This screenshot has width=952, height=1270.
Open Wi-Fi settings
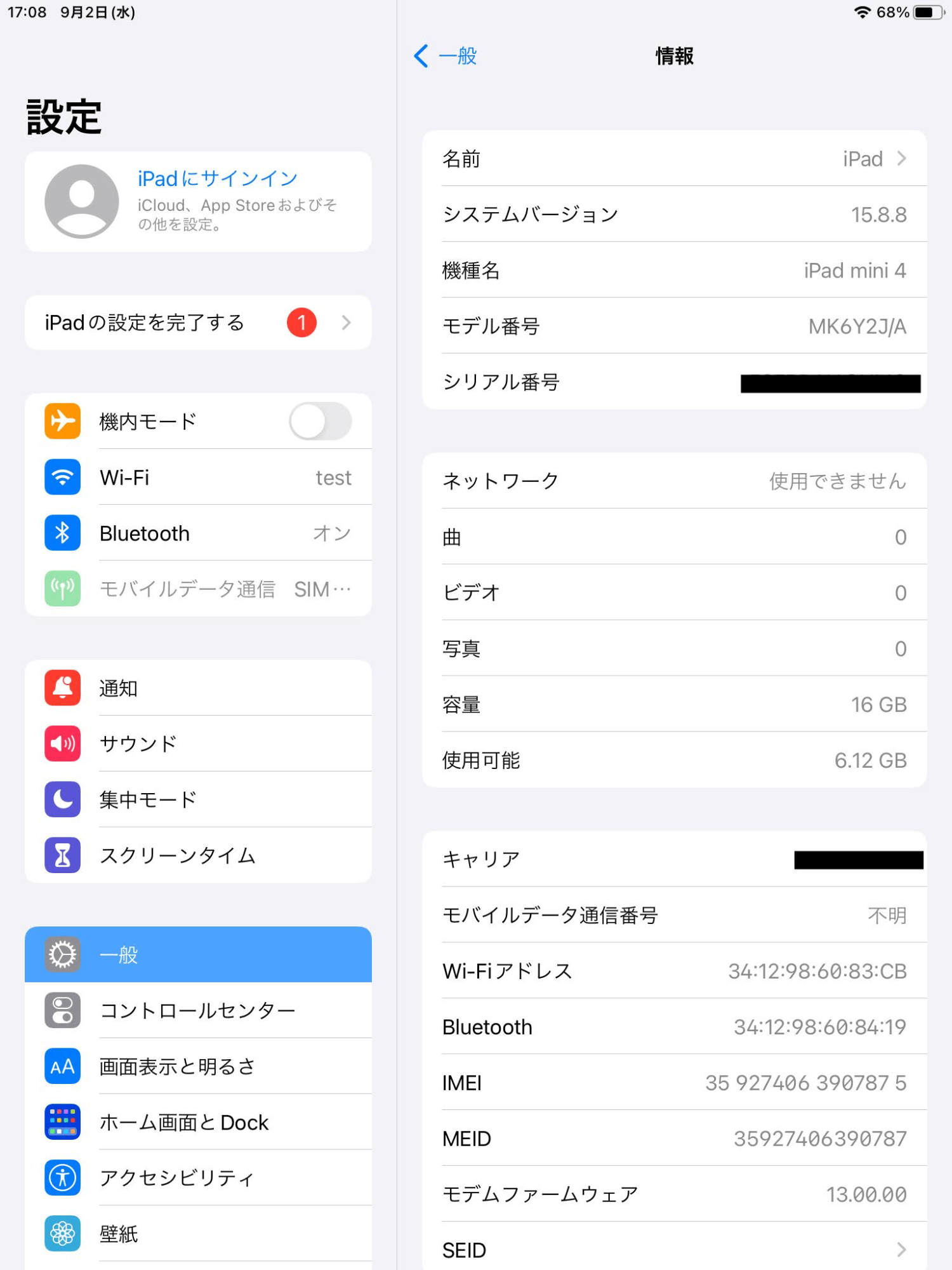198,477
